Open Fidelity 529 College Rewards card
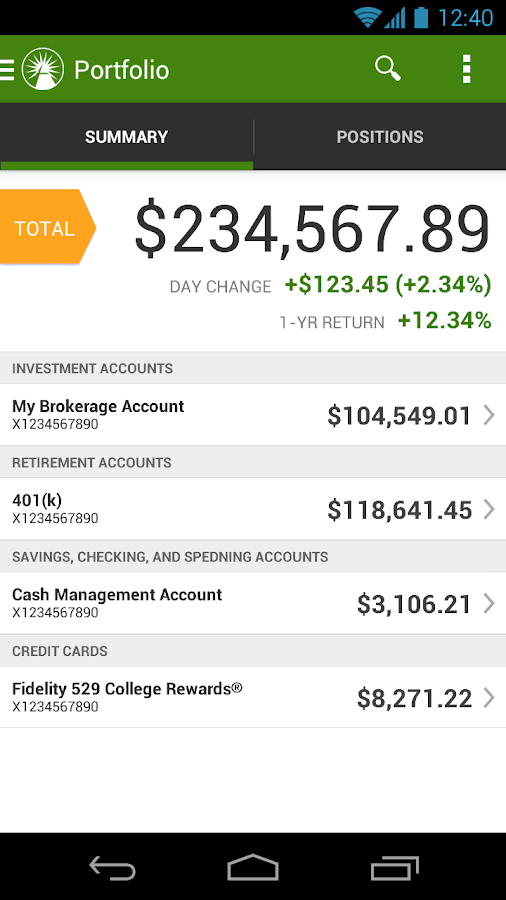The width and height of the screenshot is (506, 900). tap(253, 697)
